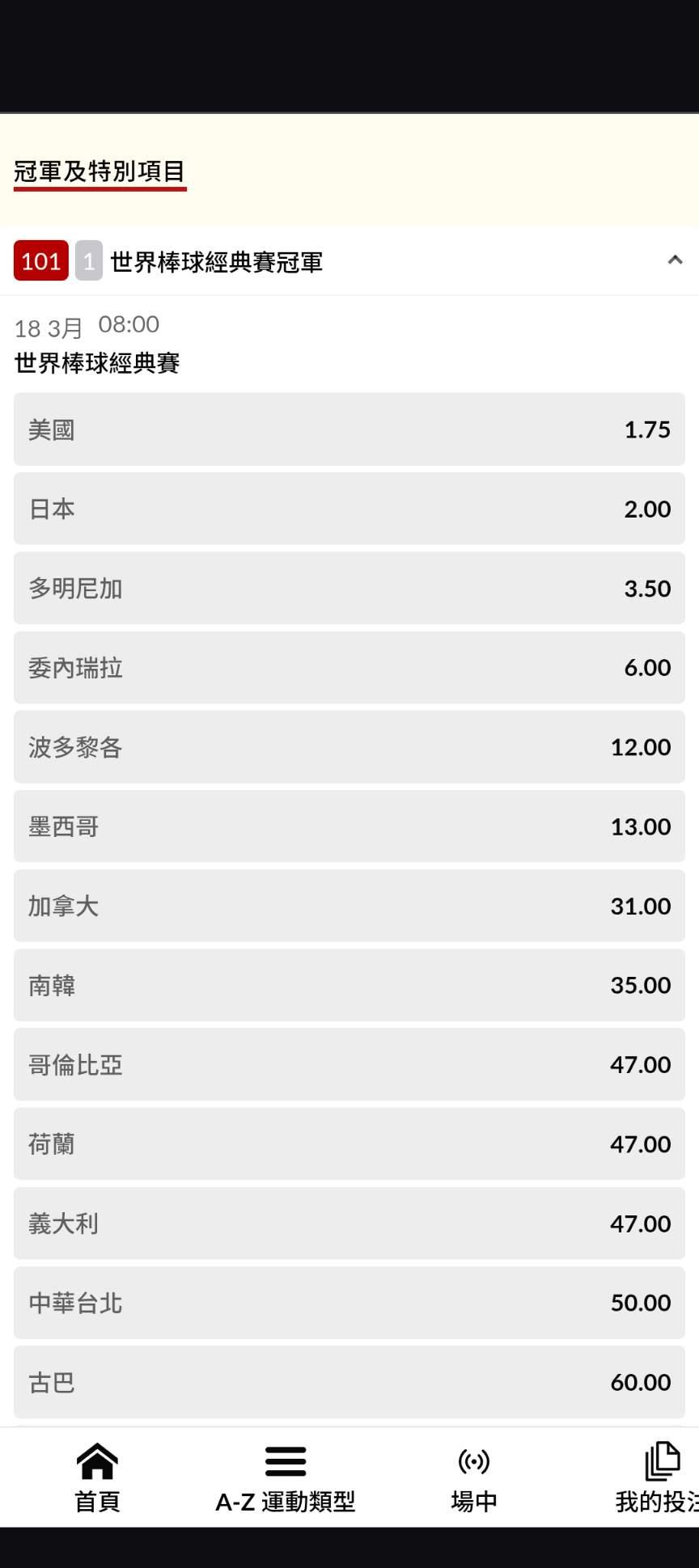Select 墨西哥 odds 13.00

(349, 826)
